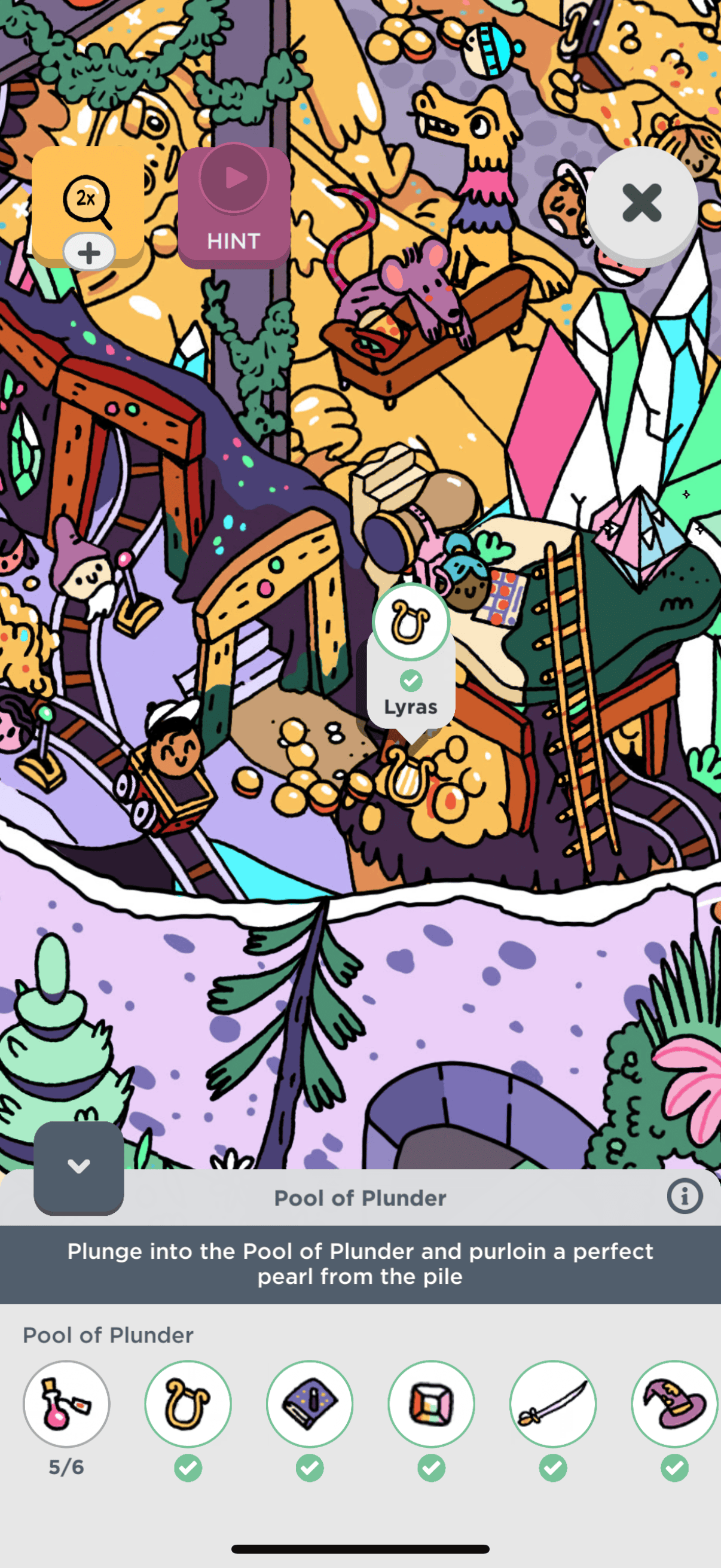Tap the Lyras found-item marker
The width and height of the screenshot is (721, 1568).
coord(411,655)
